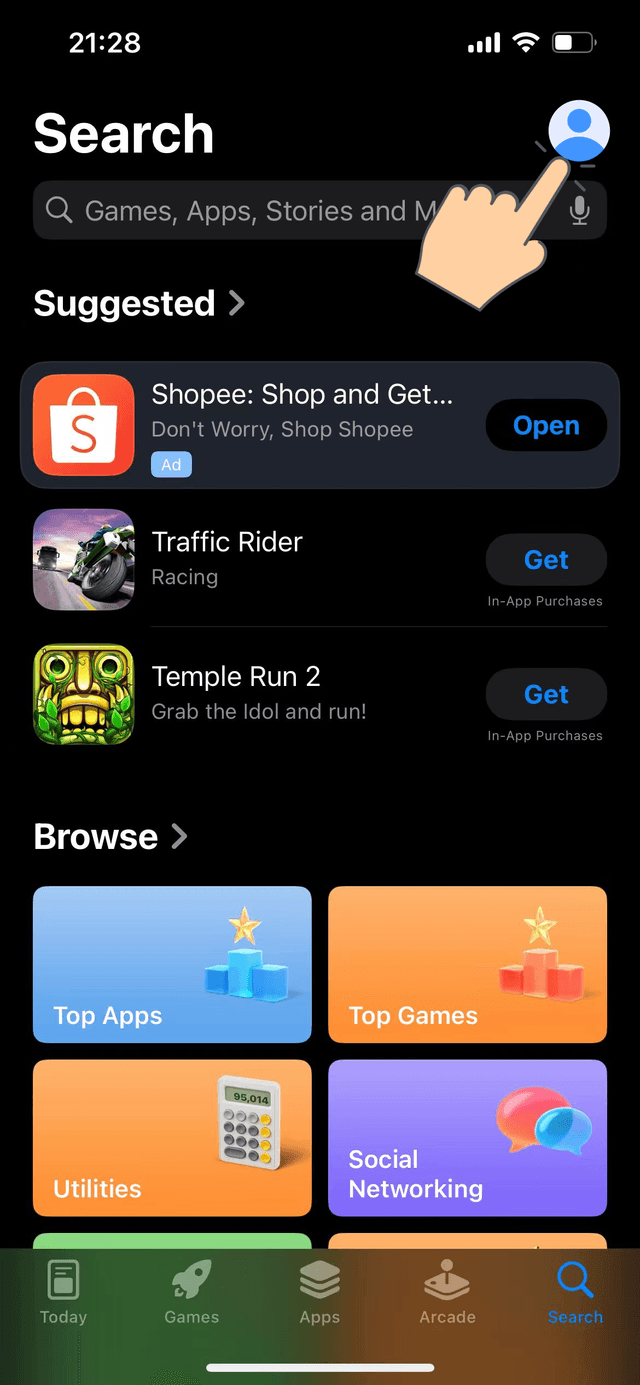Go to the Apps tab
The image size is (640, 1385).
click(x=320, y=1292)
